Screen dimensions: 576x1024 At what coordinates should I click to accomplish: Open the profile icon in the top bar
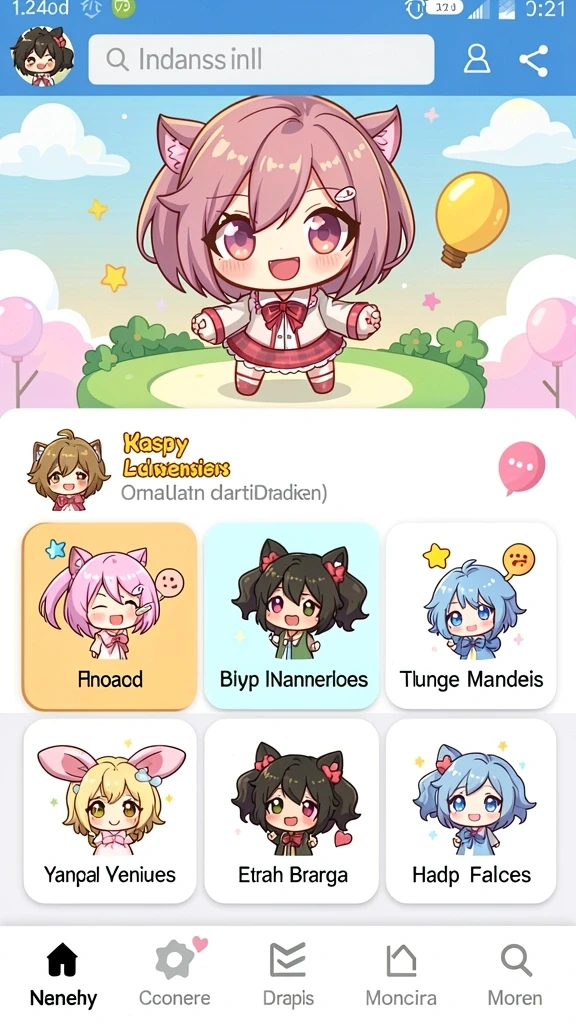(477, 59)
